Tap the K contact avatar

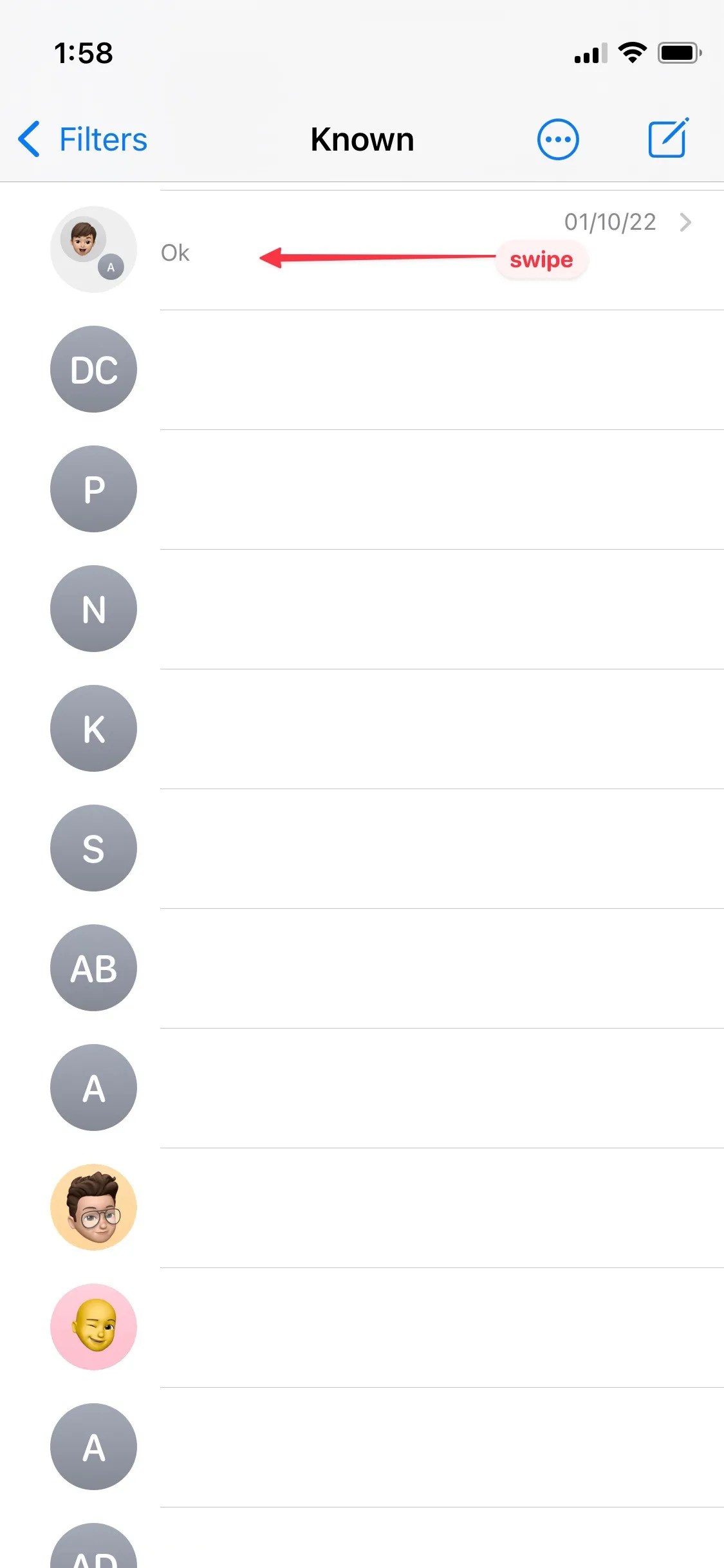(93, 729)
